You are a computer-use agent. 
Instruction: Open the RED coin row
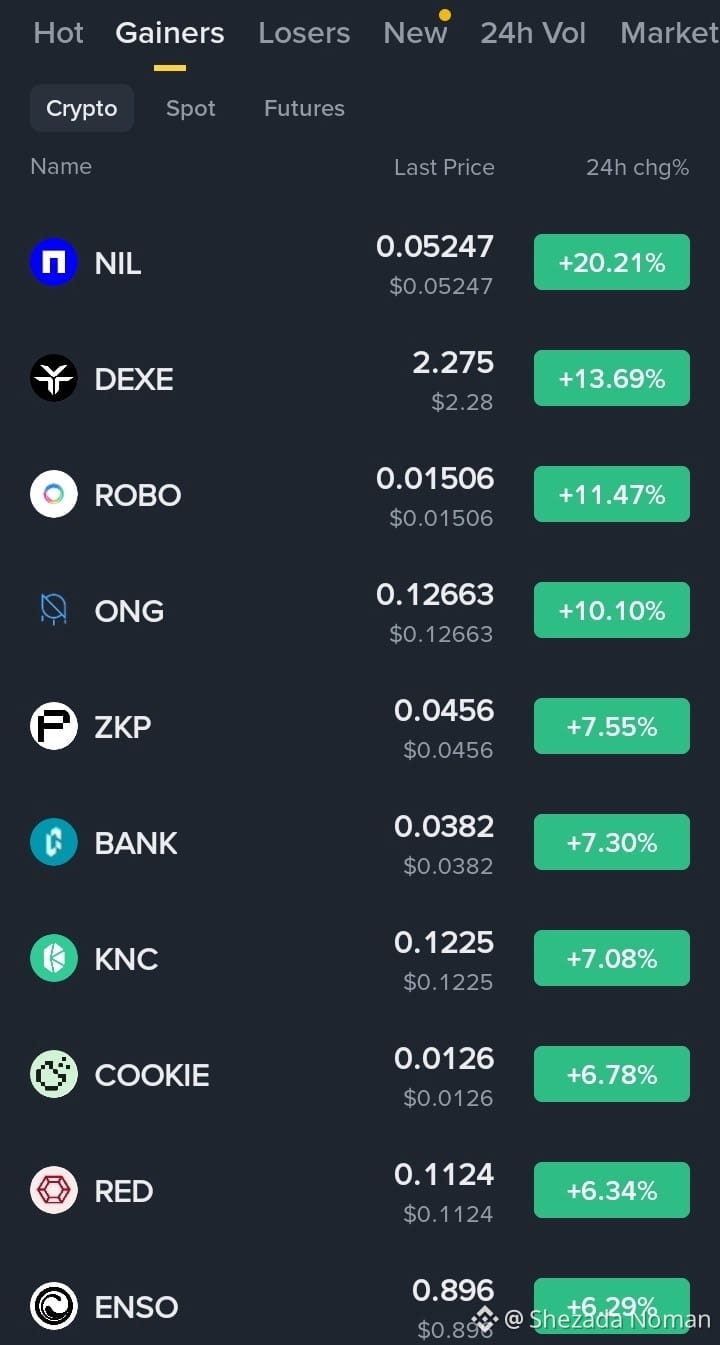click(360, 1191)
